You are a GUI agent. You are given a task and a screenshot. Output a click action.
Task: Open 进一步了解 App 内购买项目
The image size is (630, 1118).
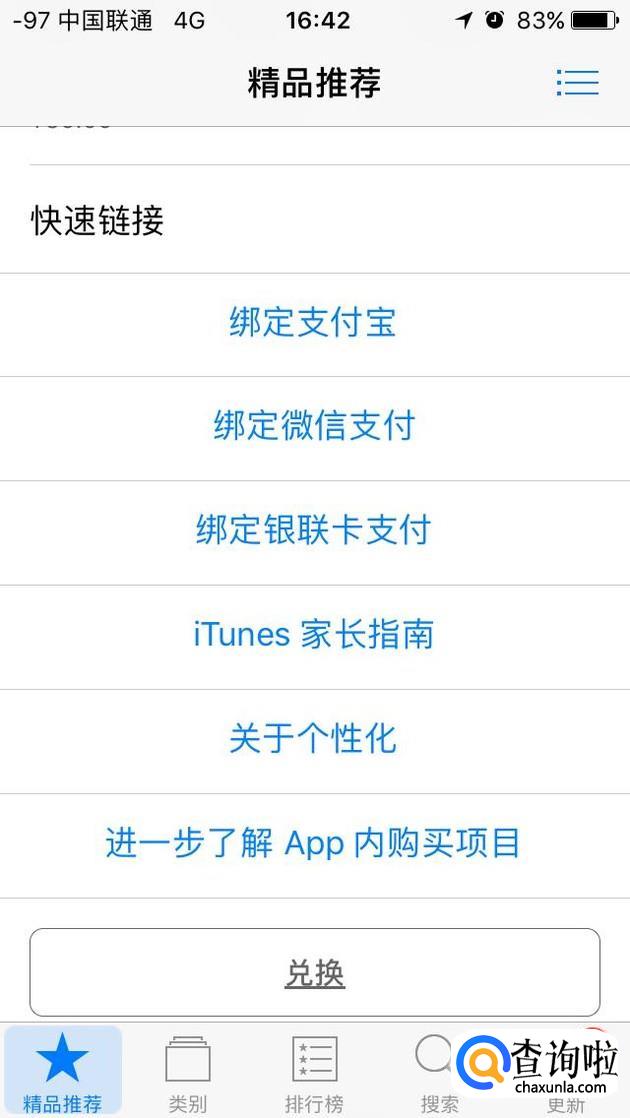click(313, 843)
